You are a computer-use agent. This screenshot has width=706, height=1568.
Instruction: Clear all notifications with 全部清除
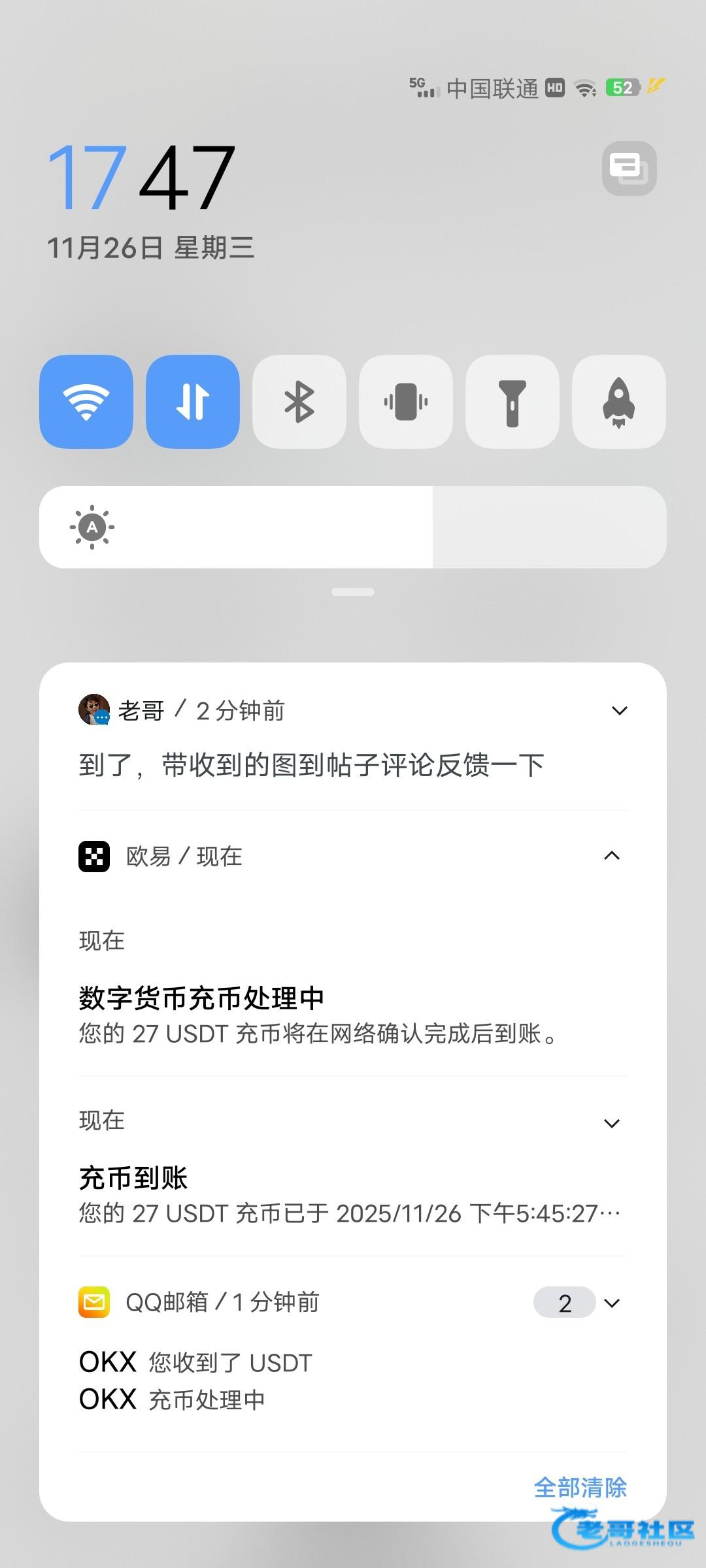580,1488
